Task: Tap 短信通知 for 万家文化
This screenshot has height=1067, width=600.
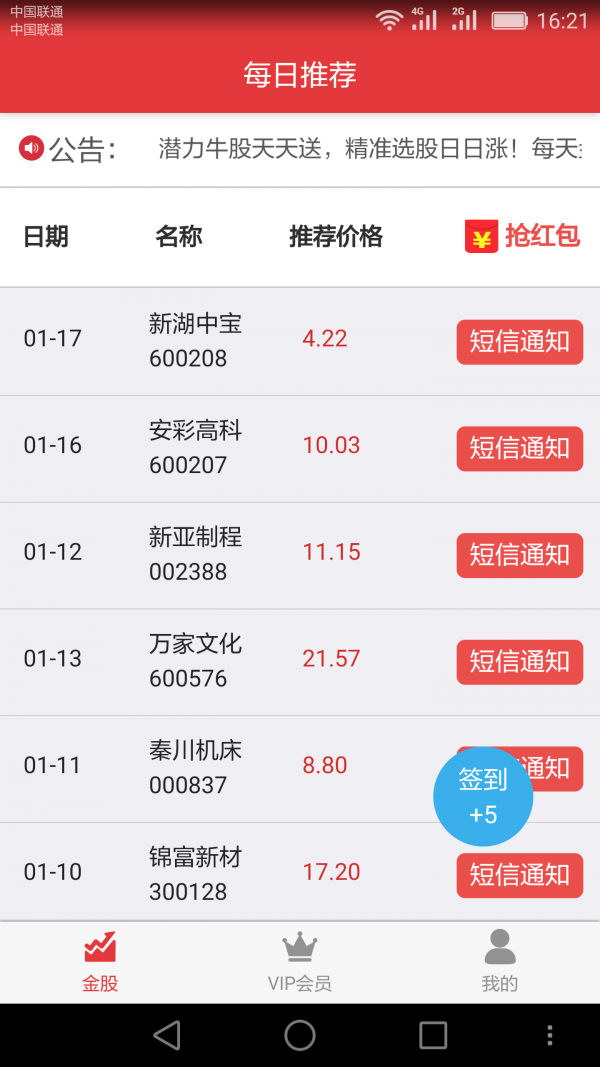Action: tap(519, 662)
